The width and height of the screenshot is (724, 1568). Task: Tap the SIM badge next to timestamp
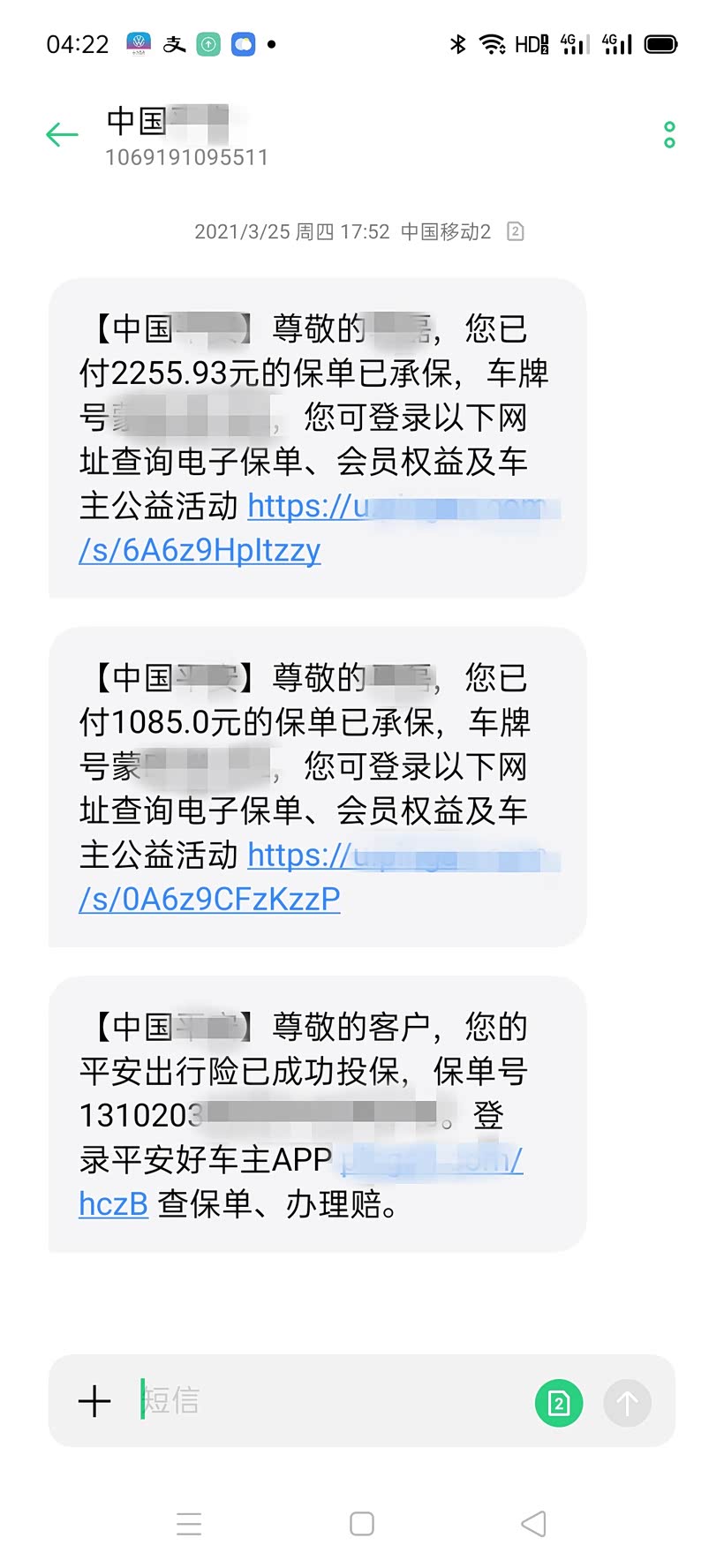[514, 231]
